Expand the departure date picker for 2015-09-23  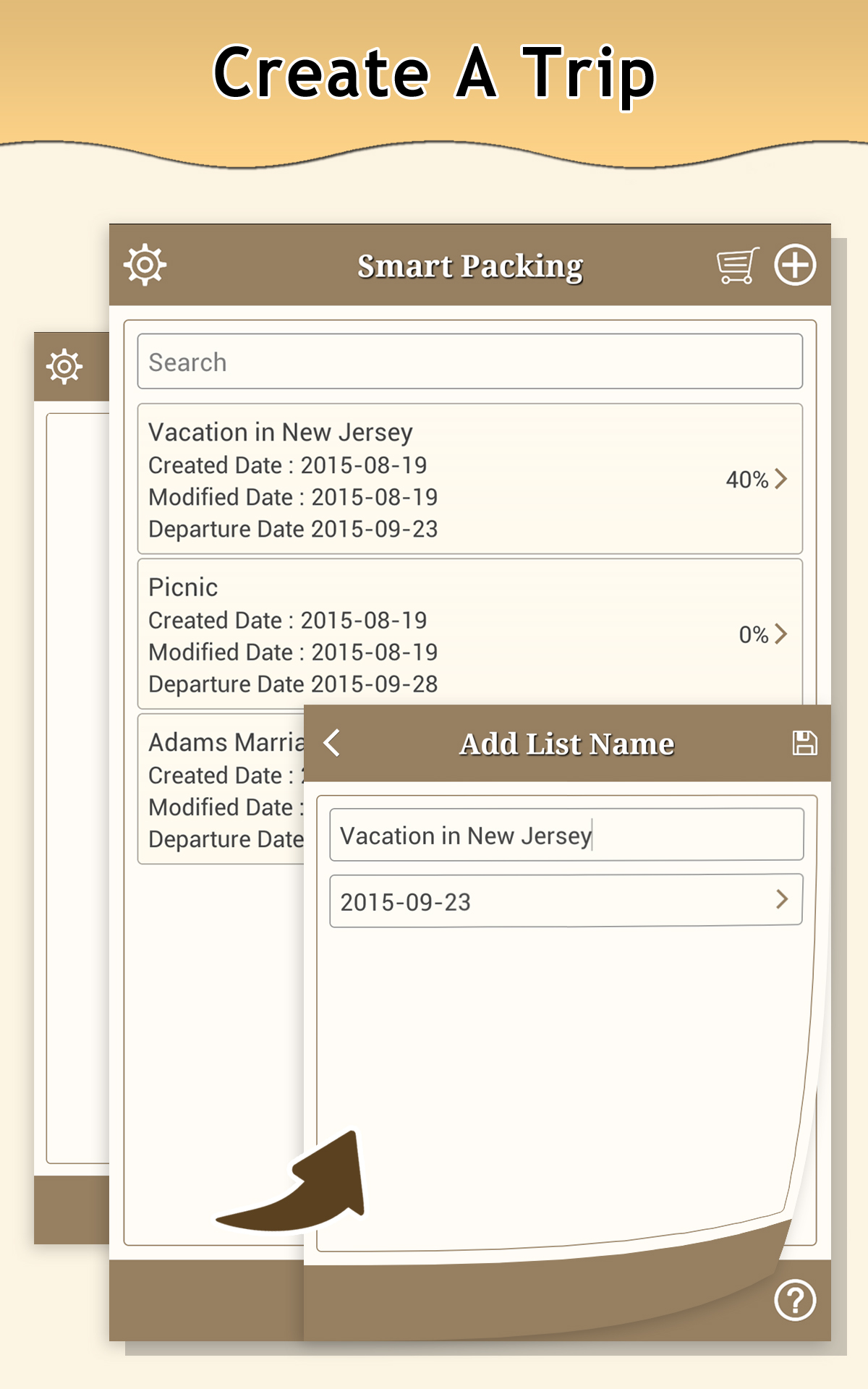pyautogui.click(x=780, y=900)
